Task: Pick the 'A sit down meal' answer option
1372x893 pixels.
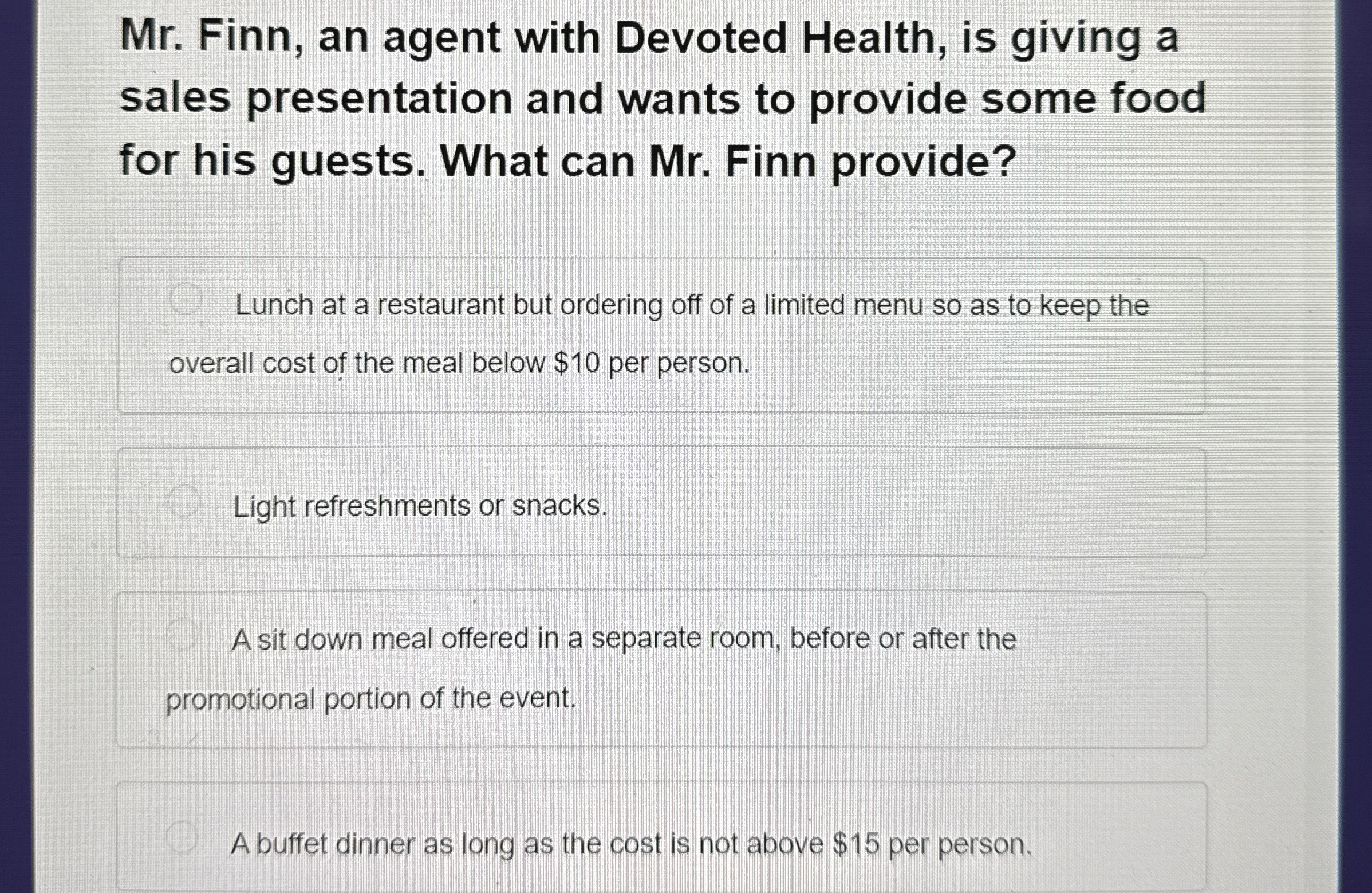Action: [182, 634]
